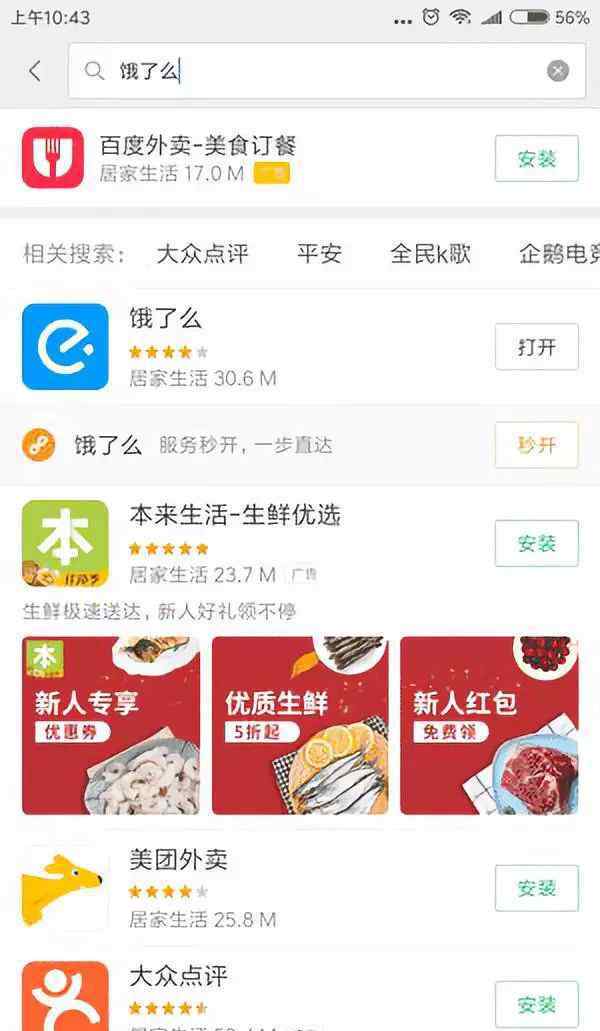Open the installed 饿了么 app
The width and height of the screenshot is (600, 1031).
point(536,347)
